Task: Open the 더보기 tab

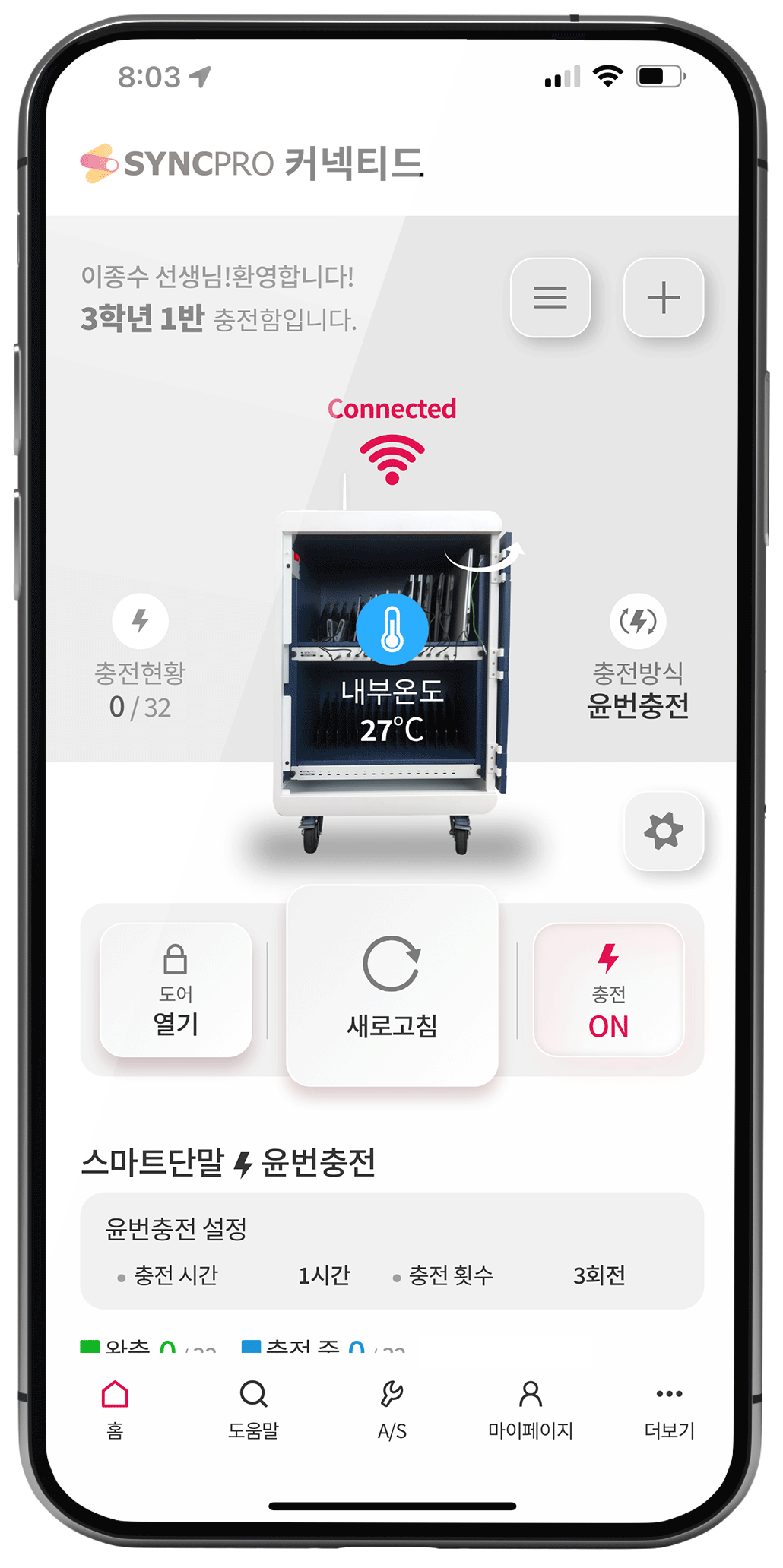Action: pos(669,1408)
